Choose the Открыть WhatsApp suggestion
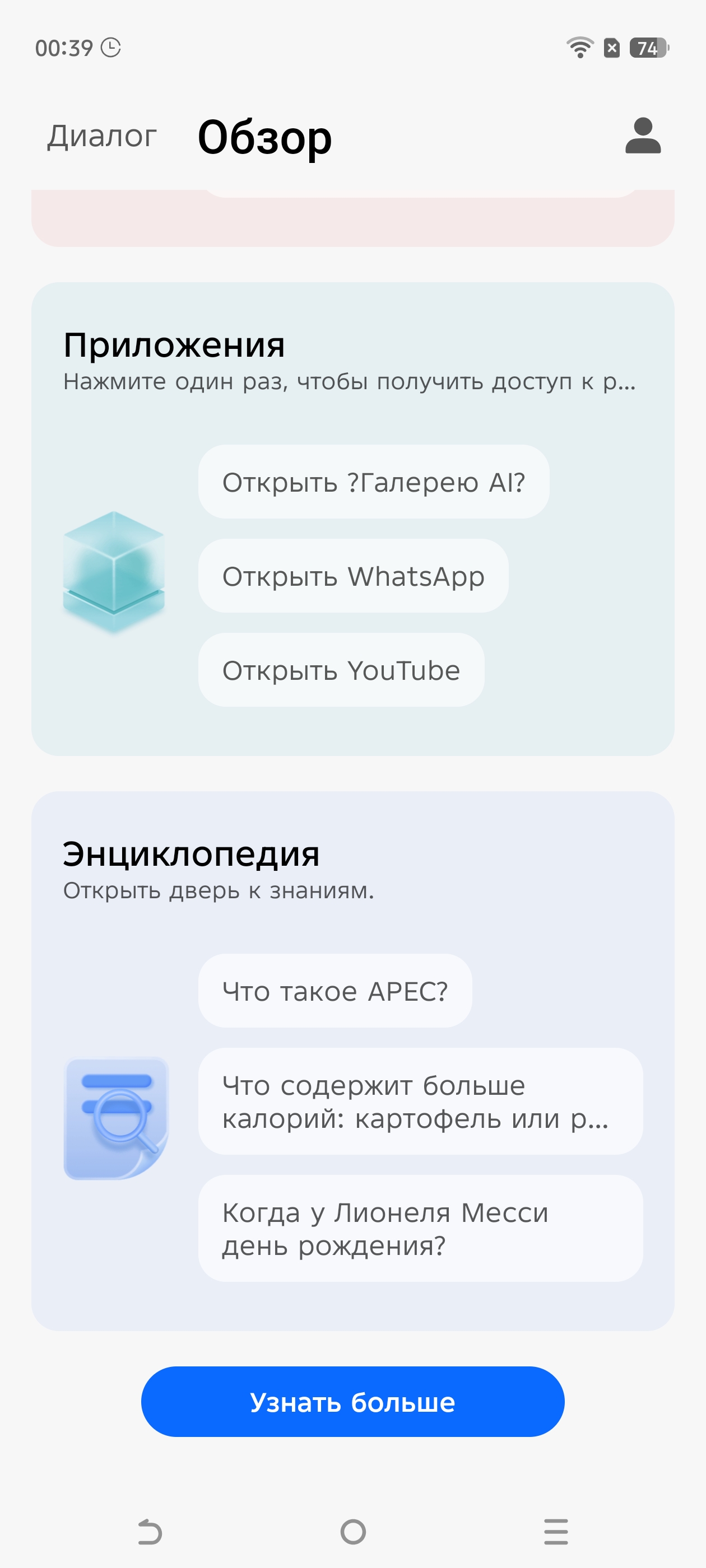This screenshot has height=1568, width=706. click(354, 576)
